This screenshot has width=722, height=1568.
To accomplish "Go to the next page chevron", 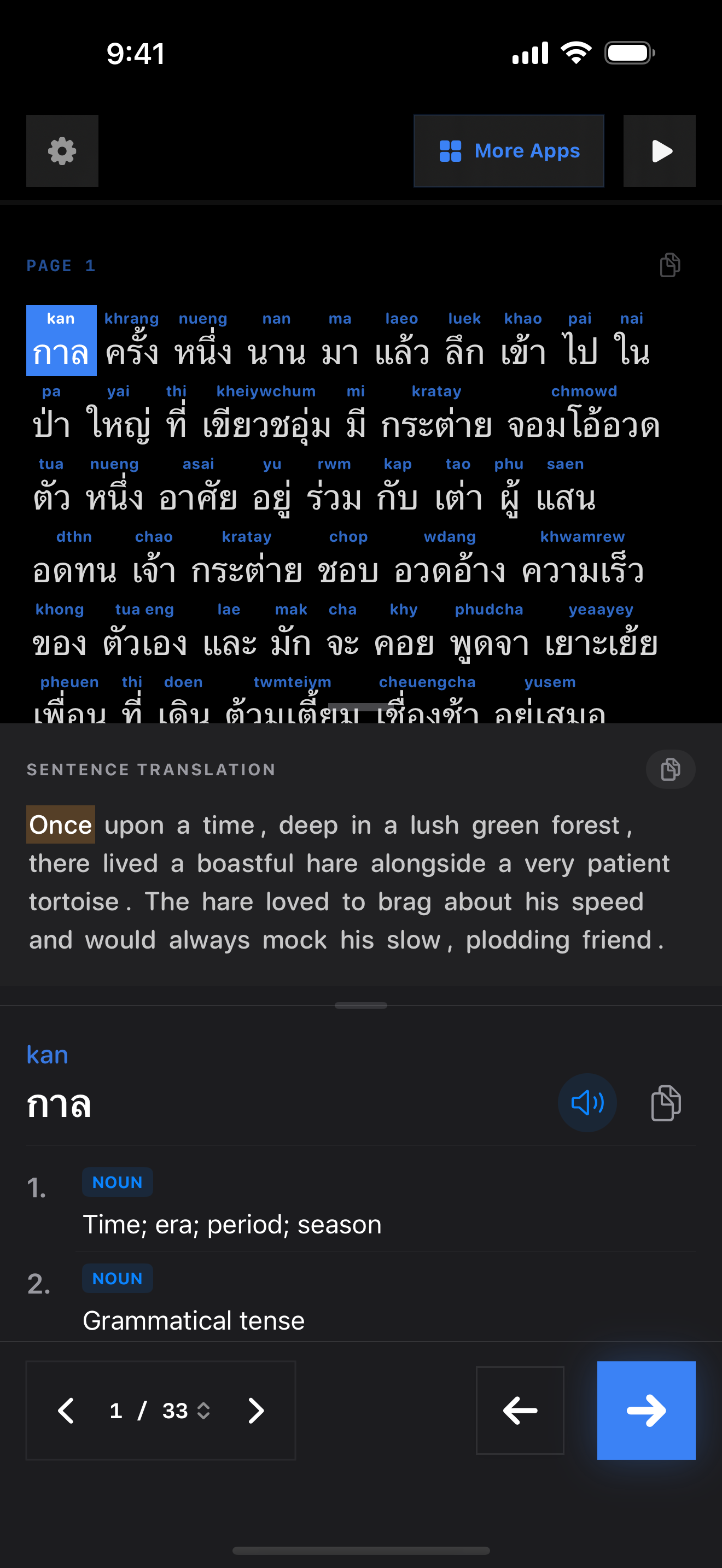I will tap(257, 1411).
